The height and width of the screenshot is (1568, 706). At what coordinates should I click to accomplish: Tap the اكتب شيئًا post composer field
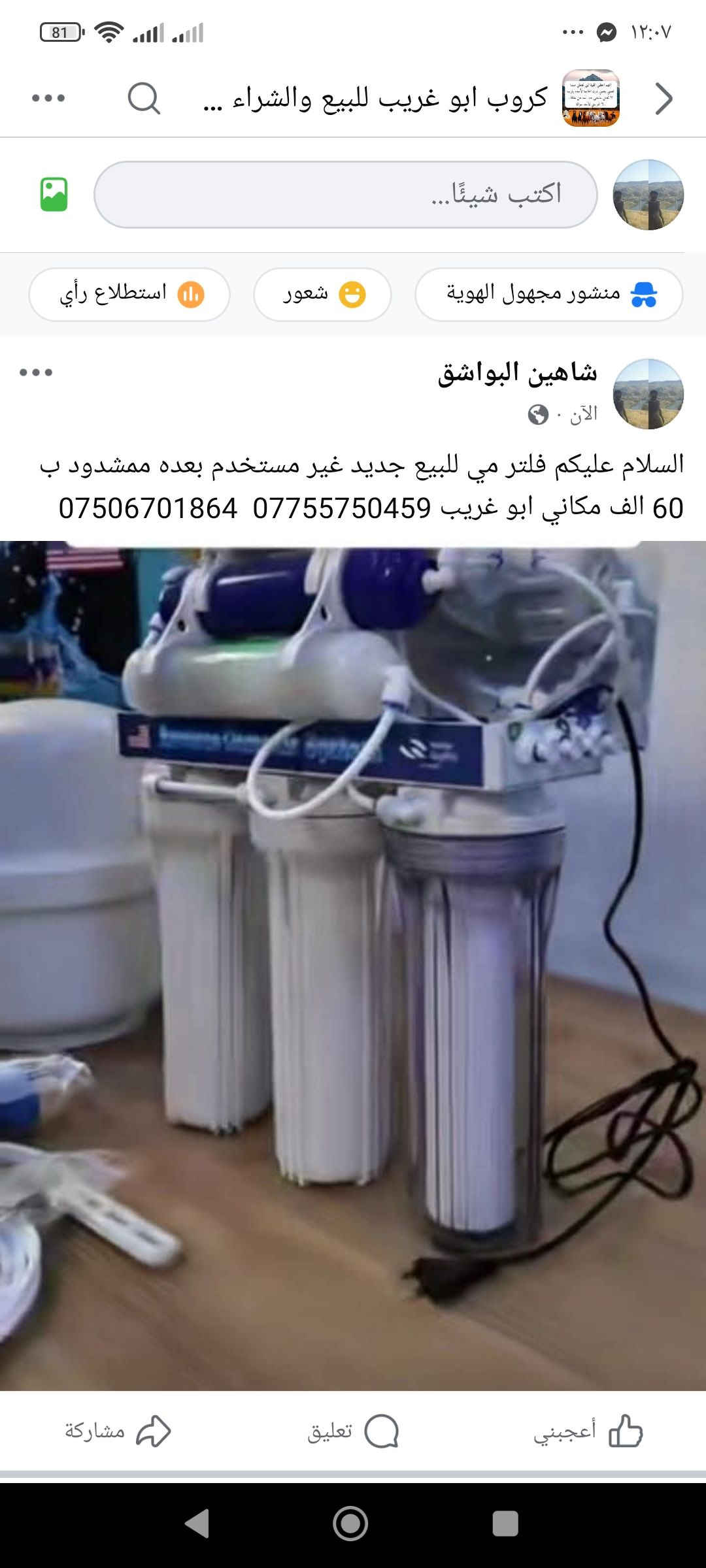point(345,195)
